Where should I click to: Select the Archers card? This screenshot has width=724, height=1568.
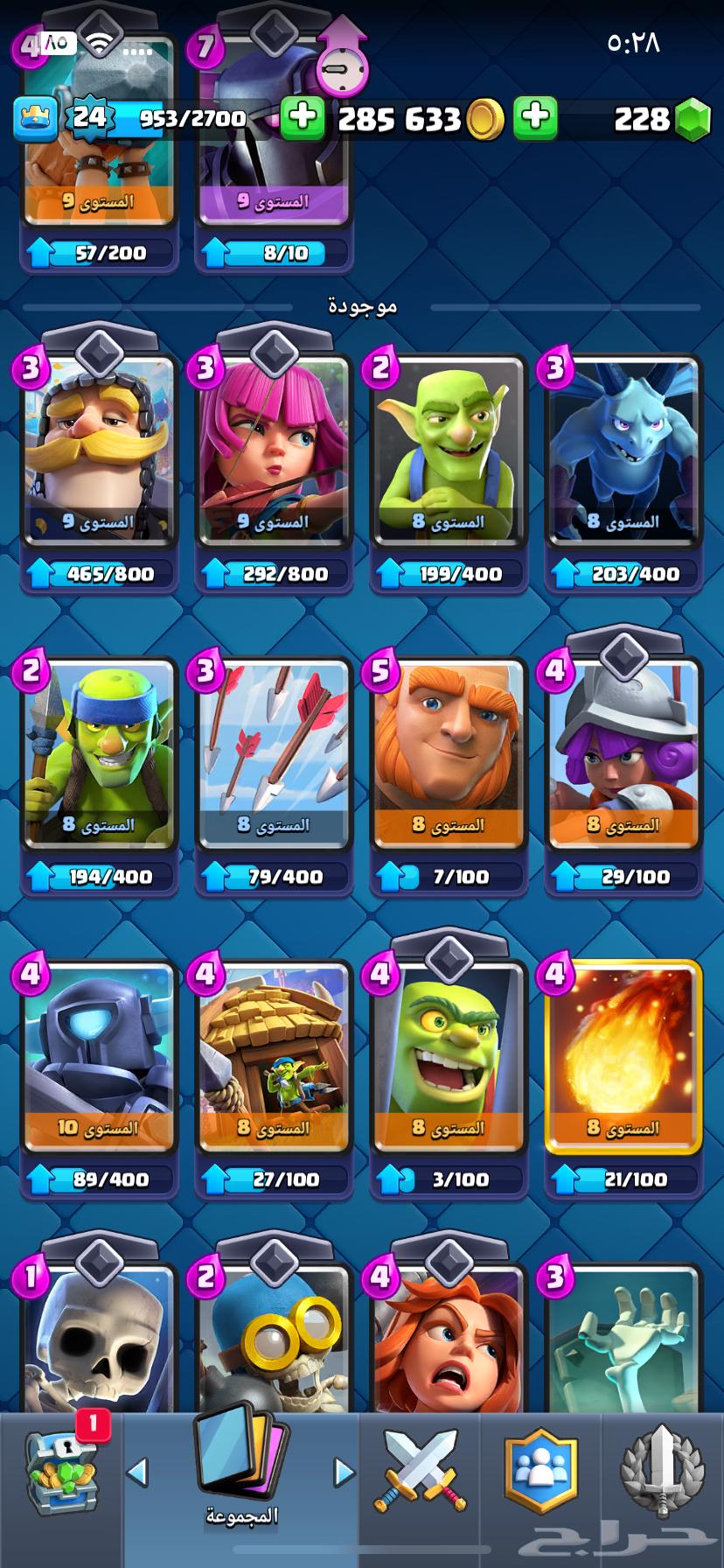274,451
